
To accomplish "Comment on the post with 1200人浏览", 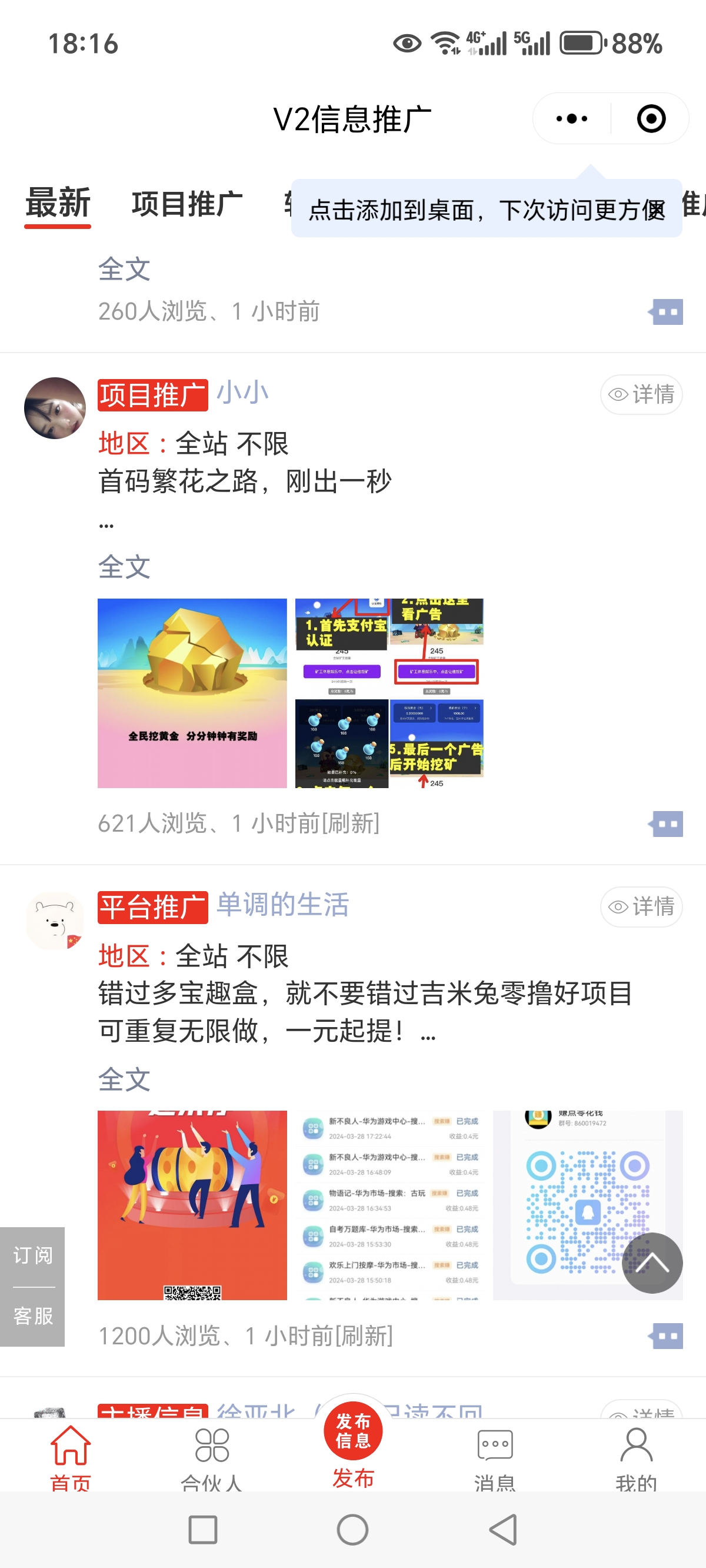I will (x=667, y=1336).
